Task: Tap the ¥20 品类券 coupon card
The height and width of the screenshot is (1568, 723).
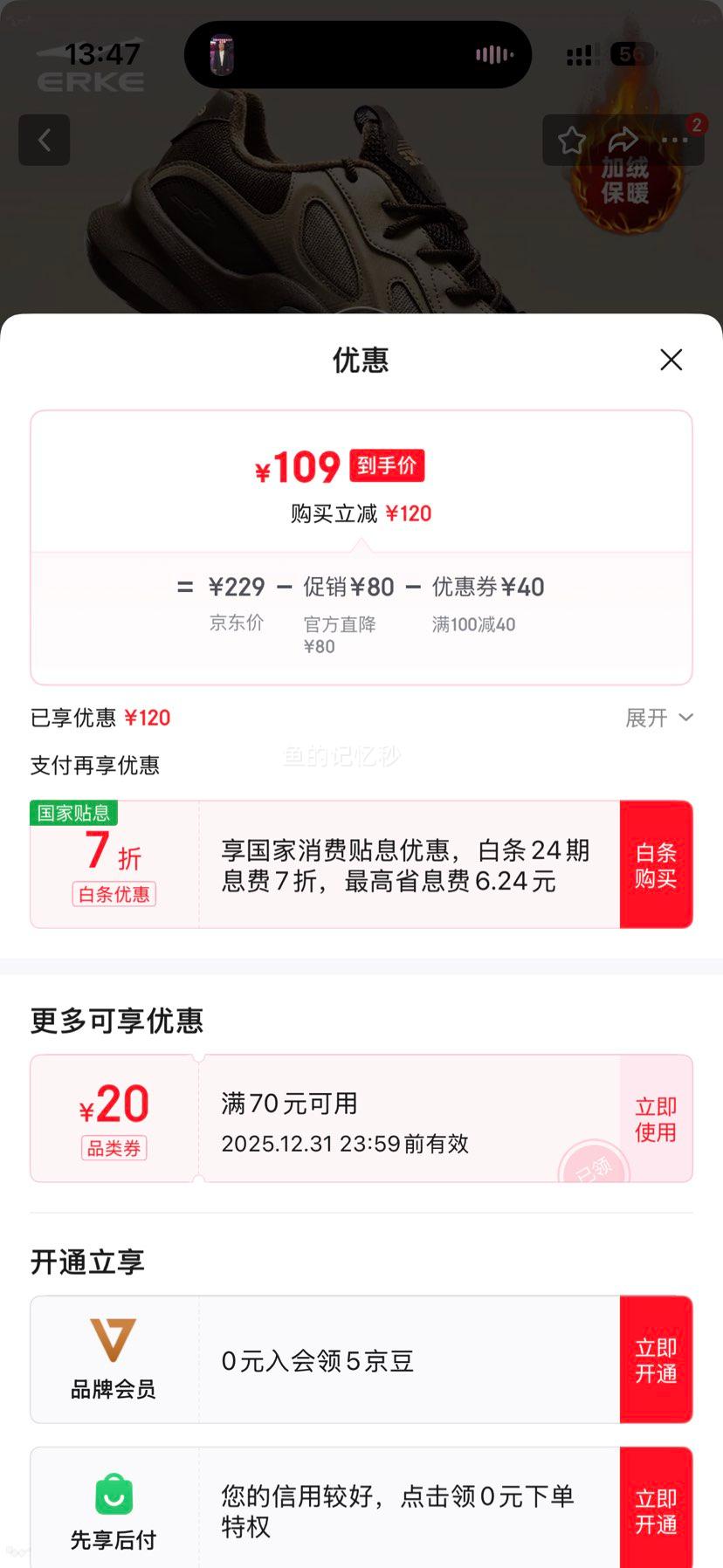Action: [x=114, y=1116]
